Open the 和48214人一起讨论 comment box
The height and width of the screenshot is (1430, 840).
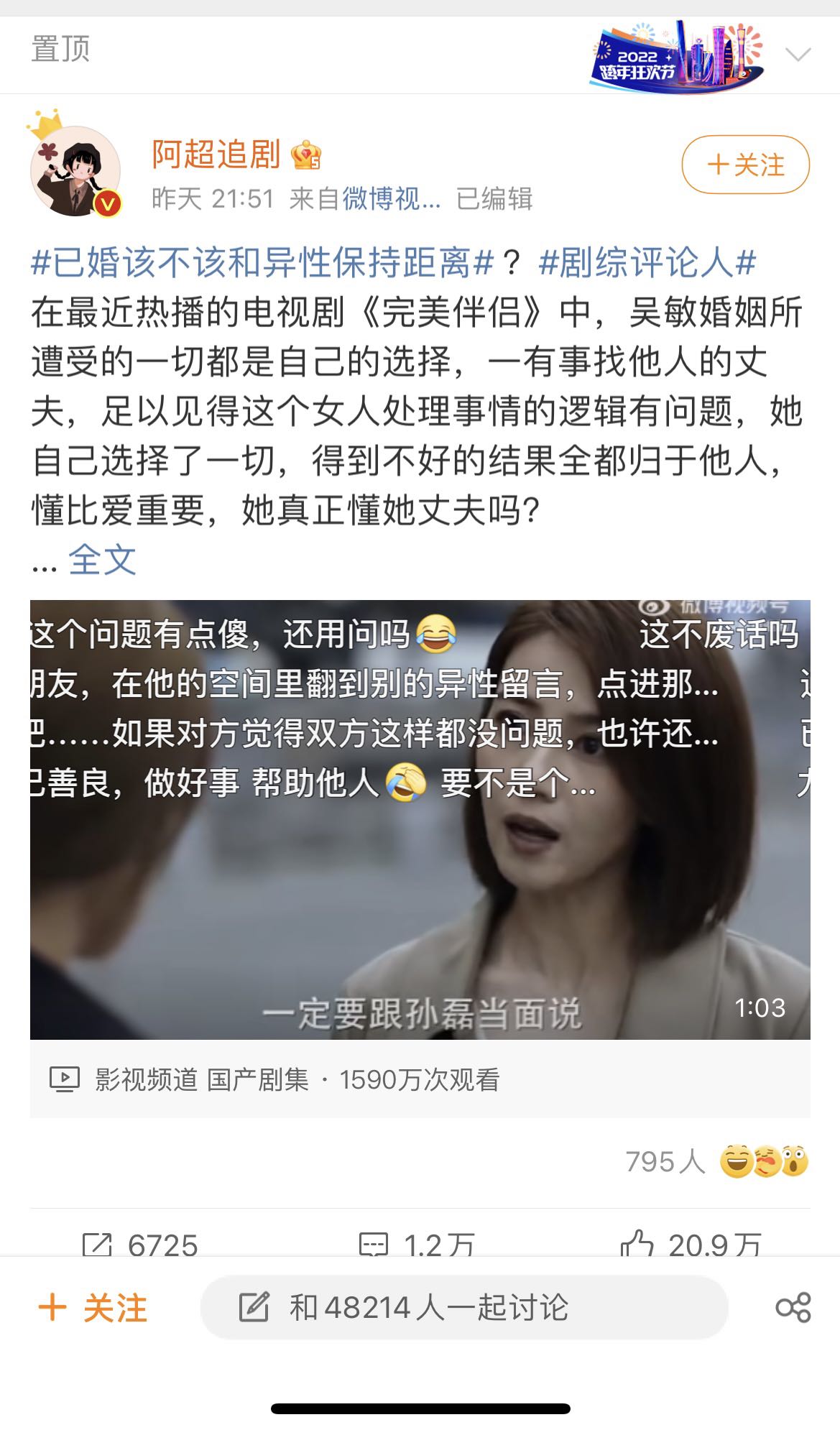(464, 1307)
